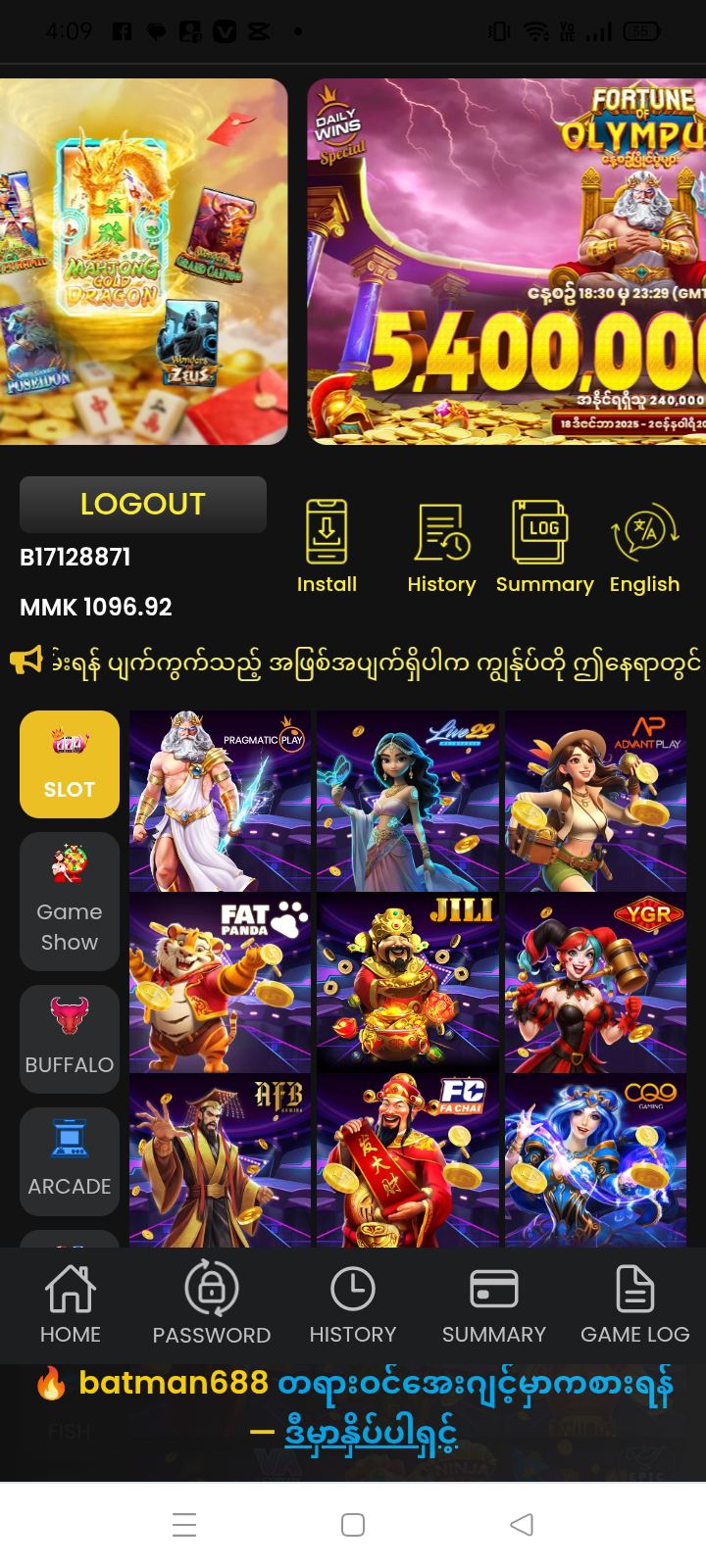Open PASSWORD in bottom navigation
The height and width of the screenshot is (1568, 706).
212,1304
